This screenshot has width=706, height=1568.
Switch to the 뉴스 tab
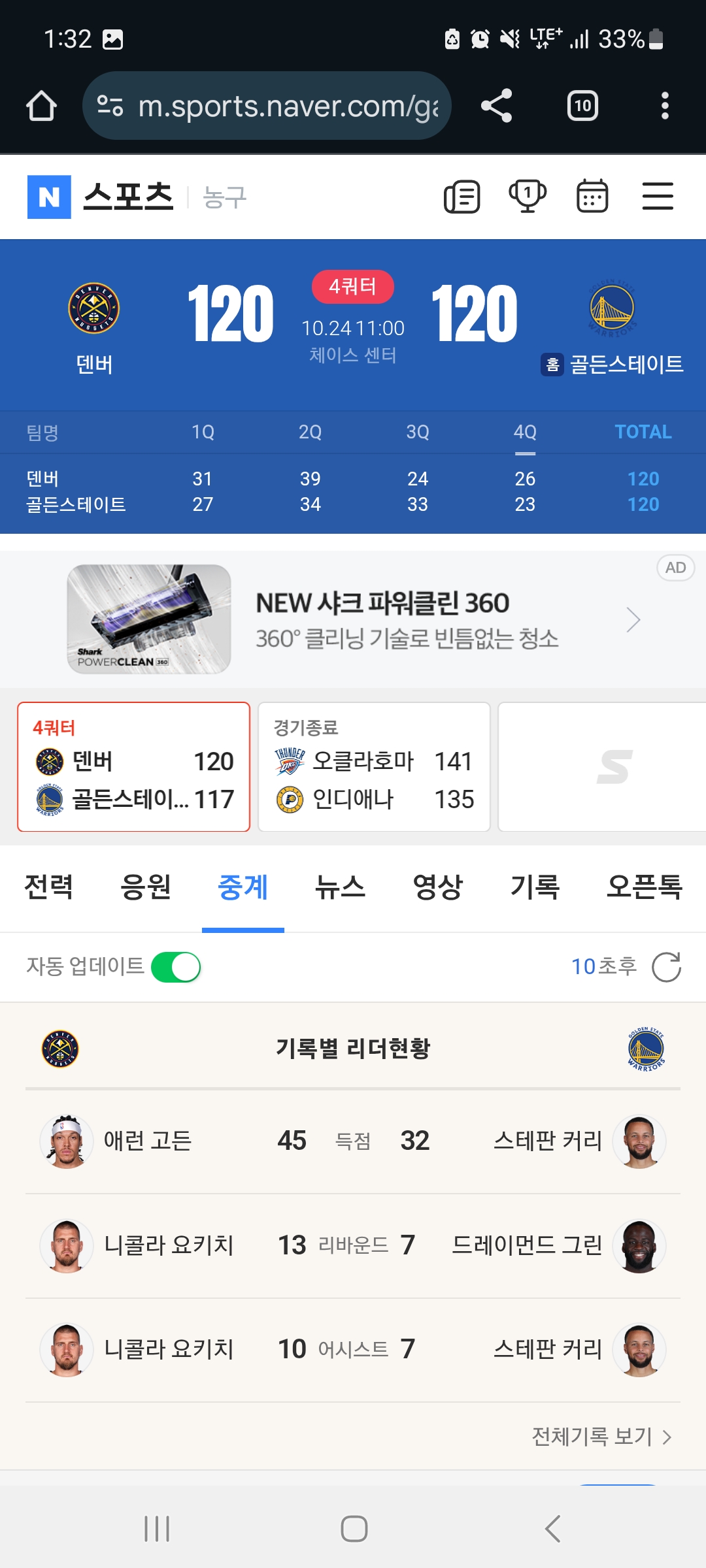coord(340,887)
